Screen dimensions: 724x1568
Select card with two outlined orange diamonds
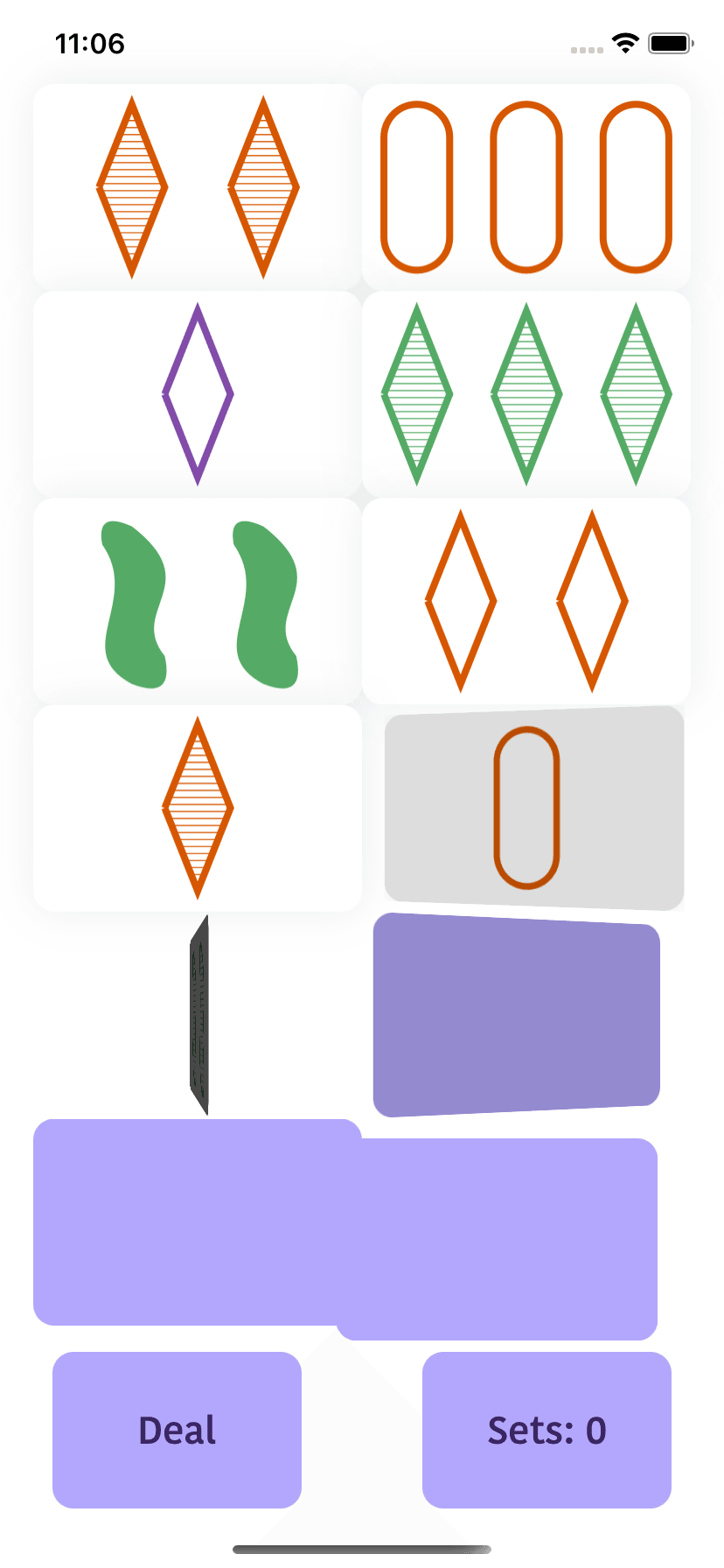pyautogui.click(x=526, y=601)
